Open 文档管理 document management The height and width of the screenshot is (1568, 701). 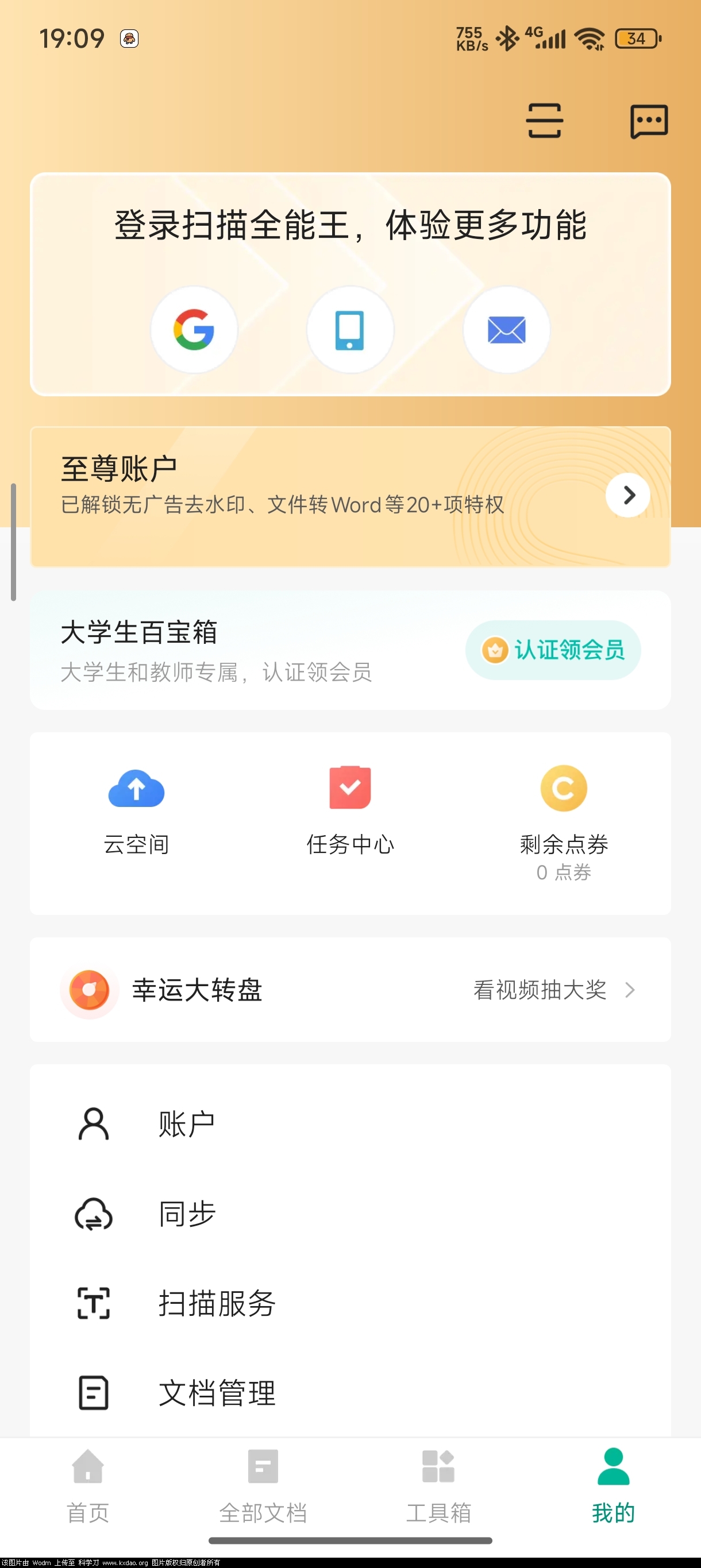click(350, 1393)
